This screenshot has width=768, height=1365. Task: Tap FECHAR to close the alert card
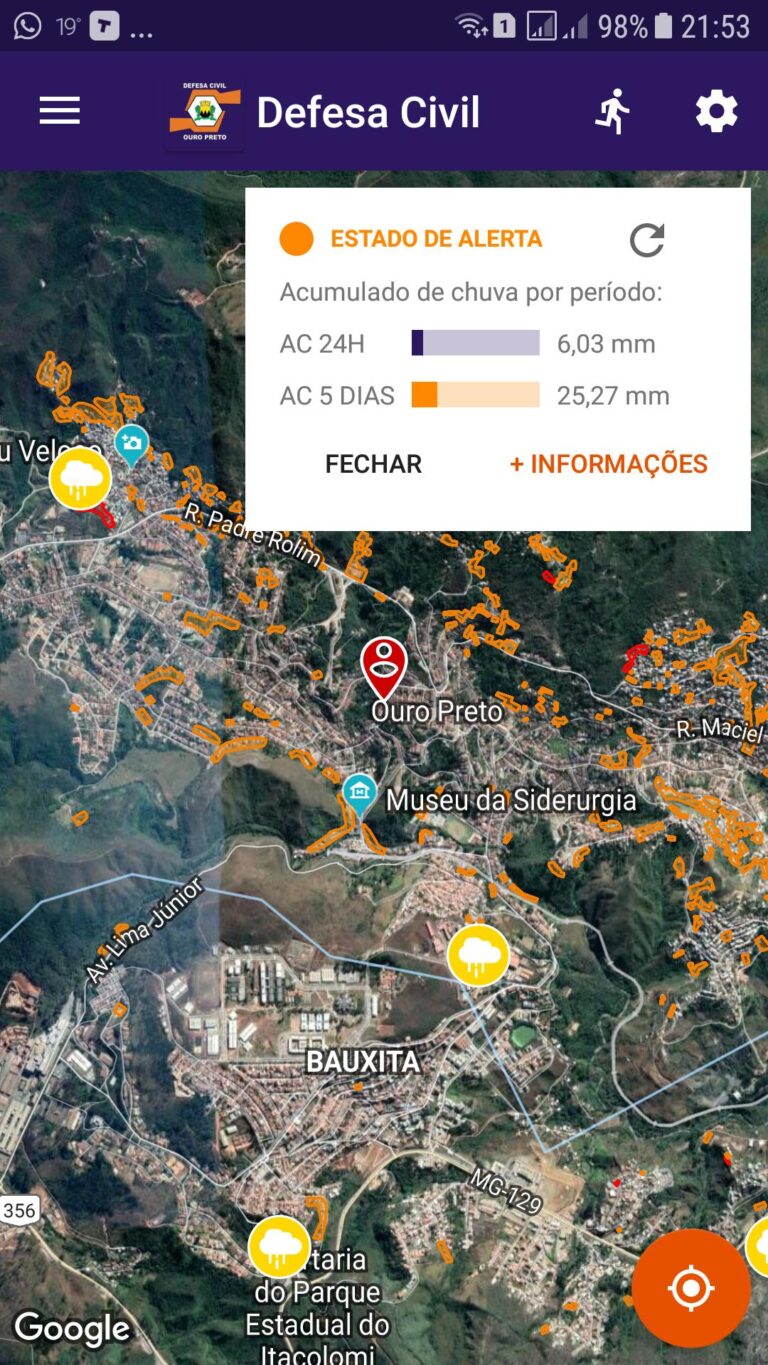pos(373,464)
